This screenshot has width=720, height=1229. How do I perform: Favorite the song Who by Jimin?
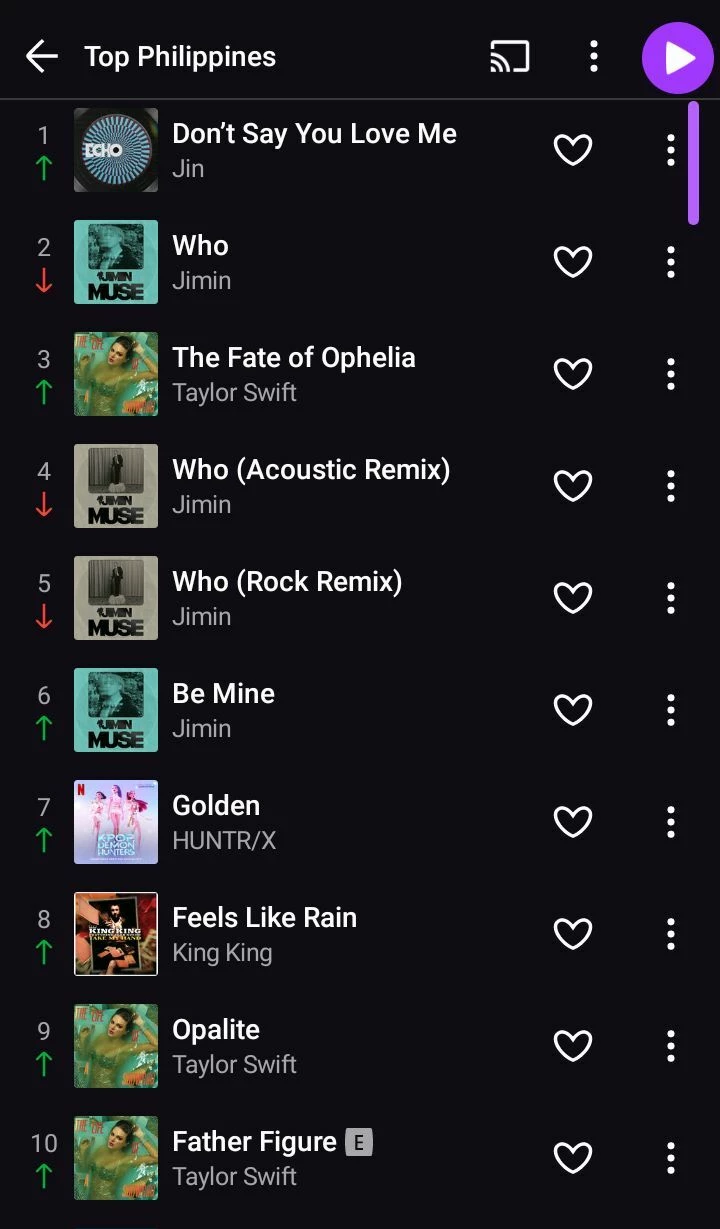pos(573,262)
